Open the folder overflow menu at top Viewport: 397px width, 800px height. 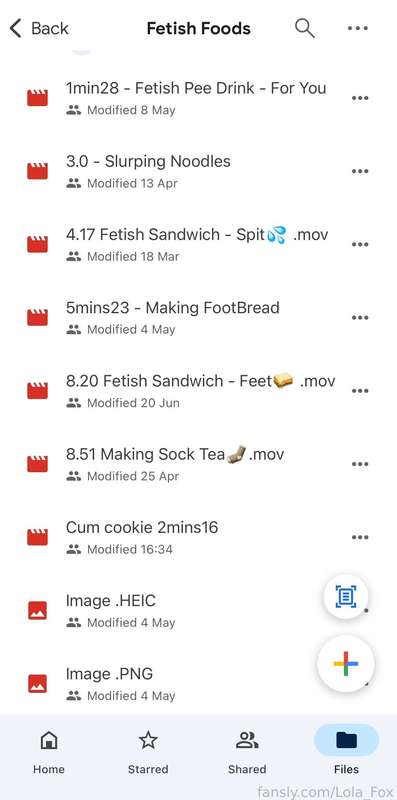point(358,29)
